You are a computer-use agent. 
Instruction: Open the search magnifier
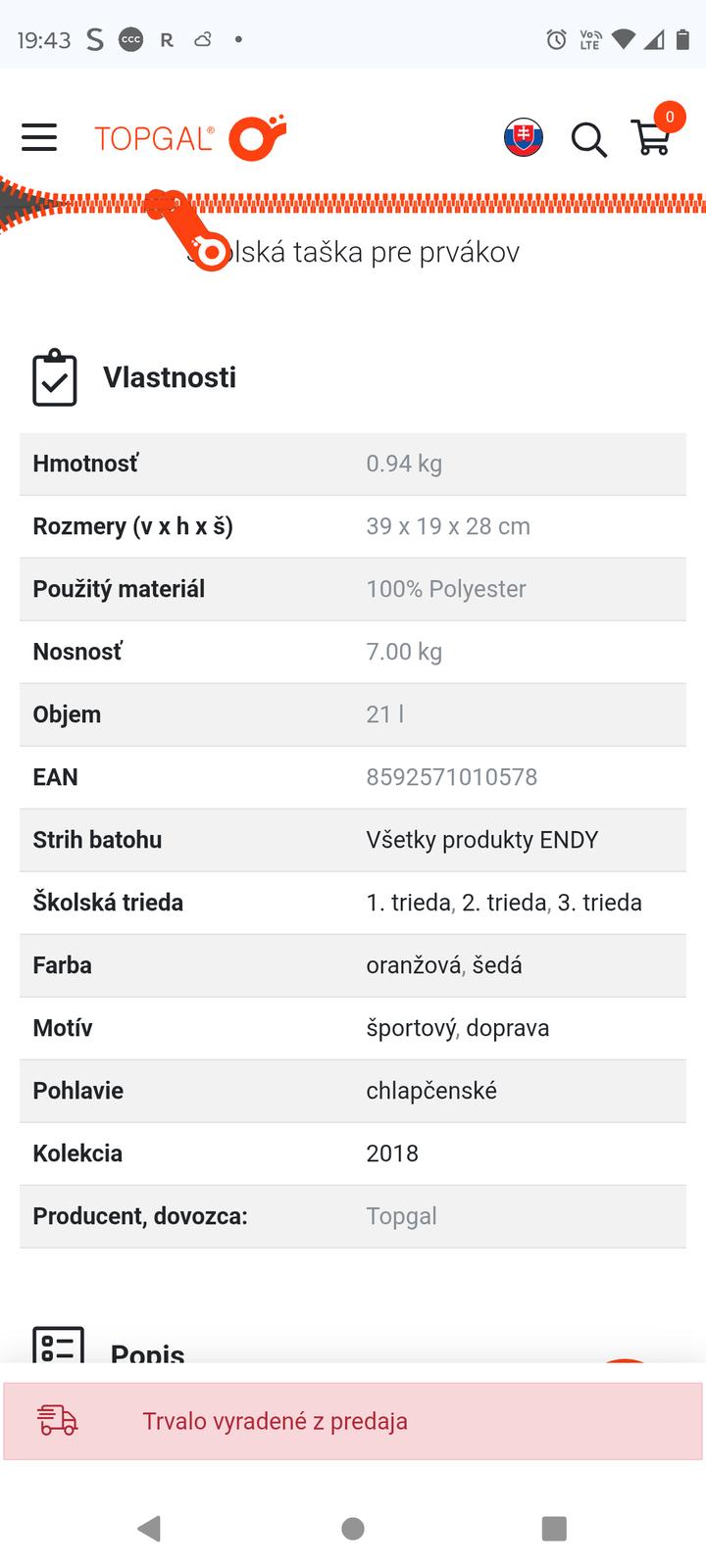click(588, 139)
